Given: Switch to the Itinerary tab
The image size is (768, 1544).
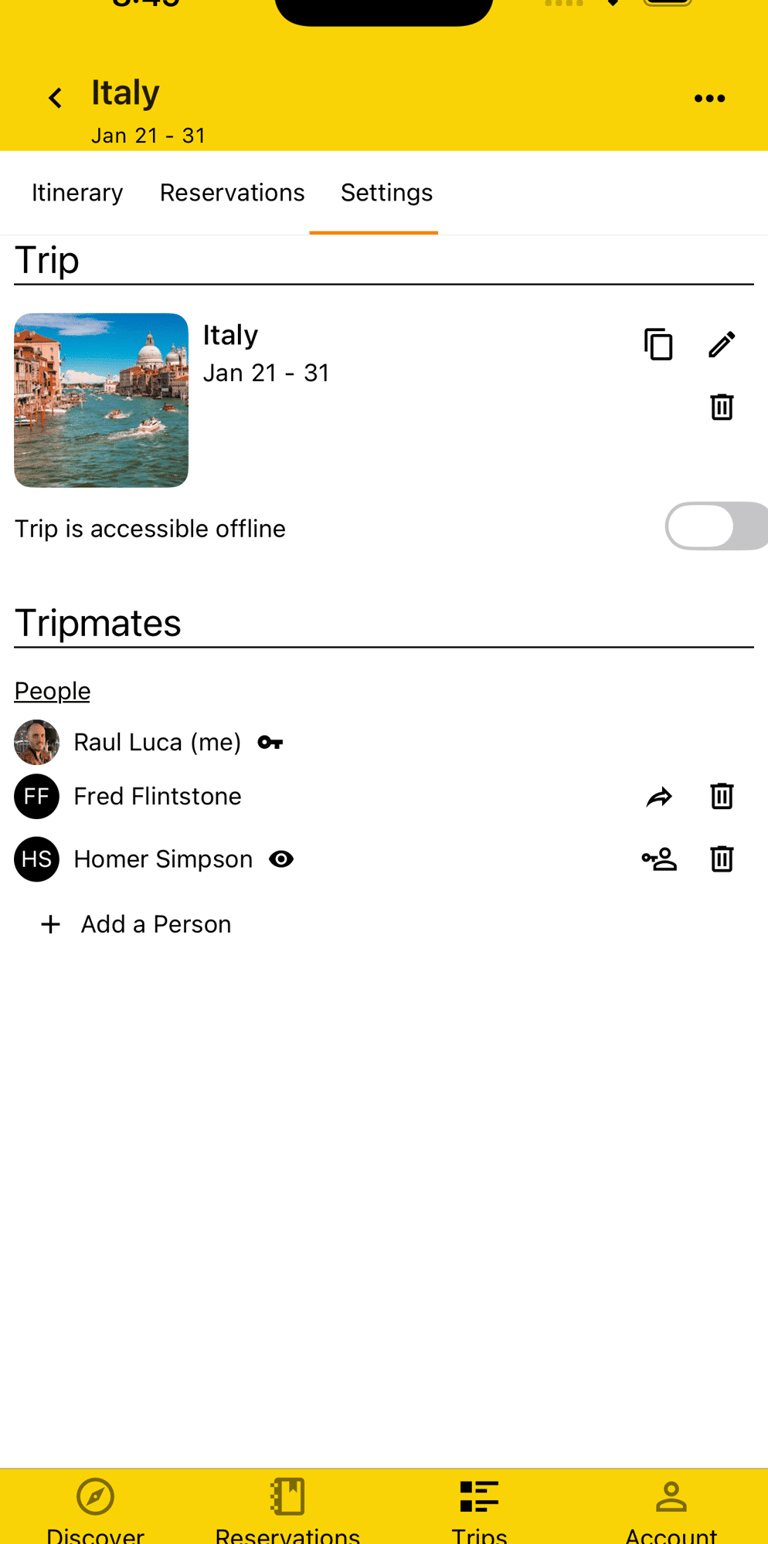Looking at the screenshot, I should 77,192.
